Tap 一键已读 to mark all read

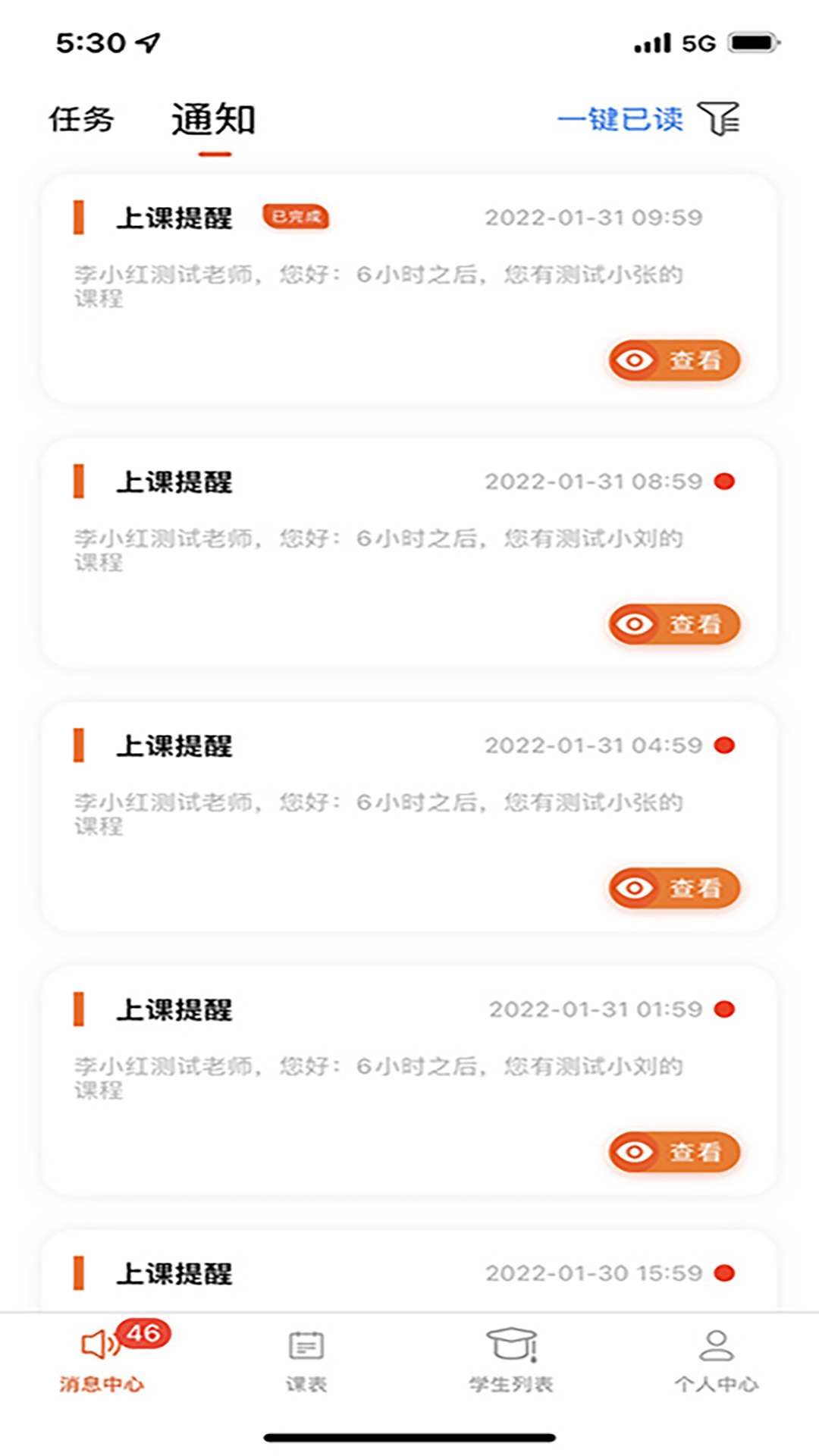622,118
